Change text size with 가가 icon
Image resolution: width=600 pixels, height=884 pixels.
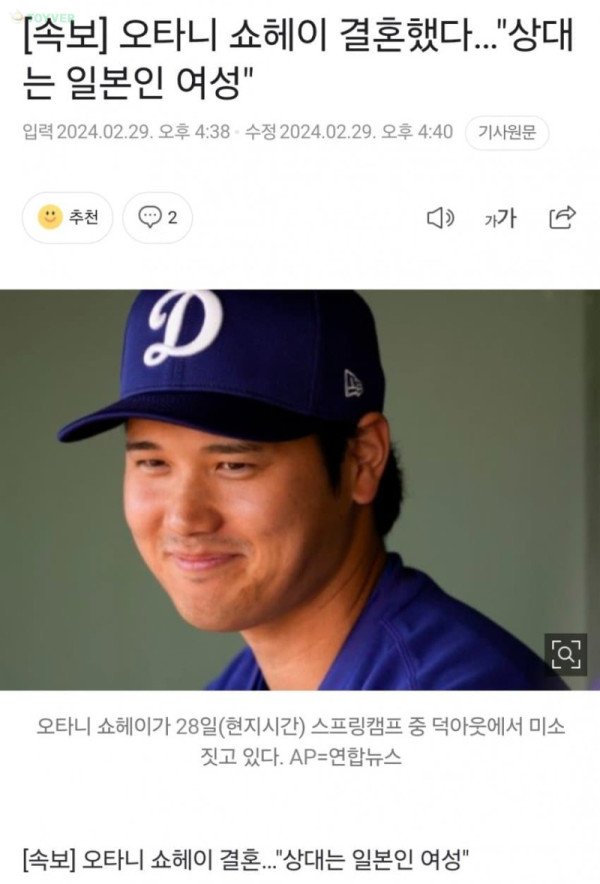click(x=500, y=217)
